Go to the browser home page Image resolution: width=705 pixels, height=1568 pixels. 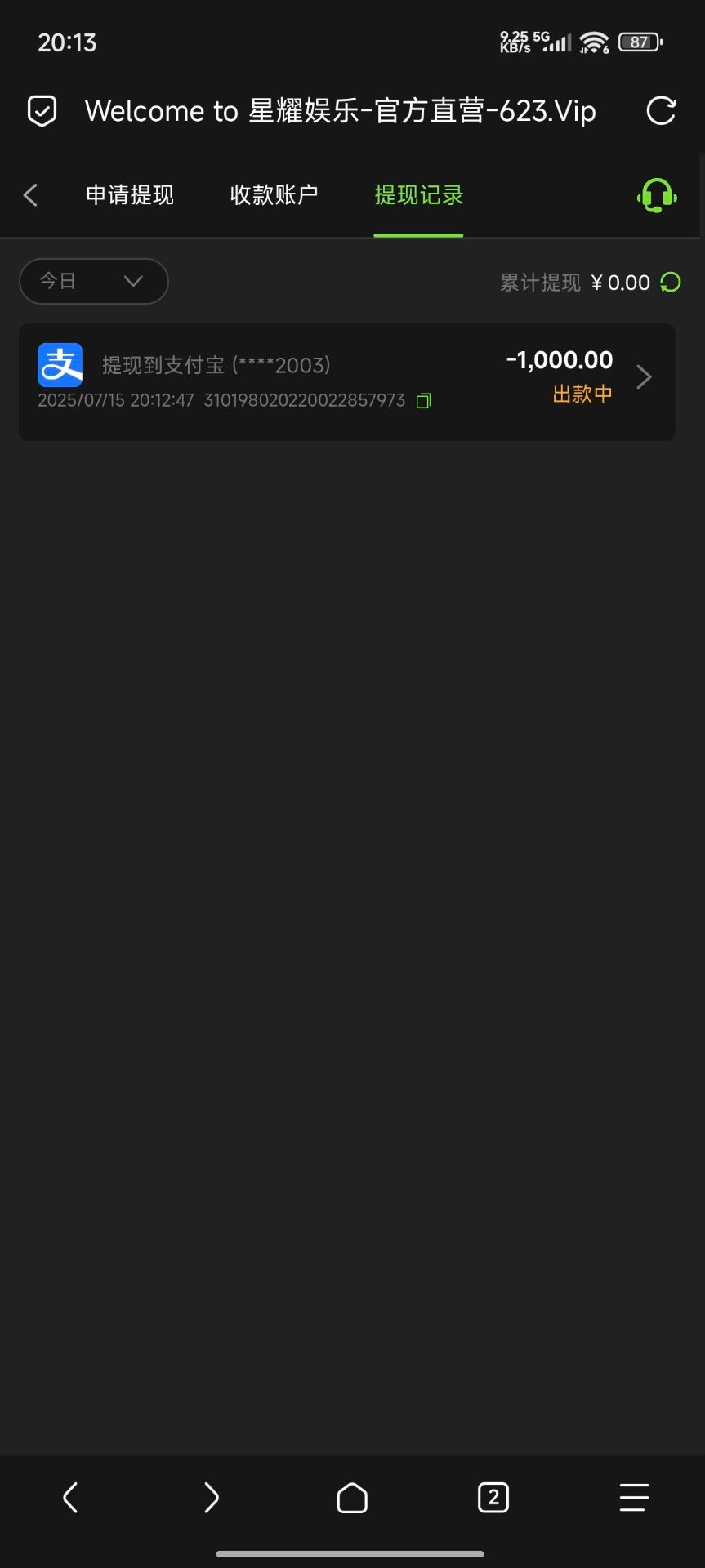tap(352, 1498)
